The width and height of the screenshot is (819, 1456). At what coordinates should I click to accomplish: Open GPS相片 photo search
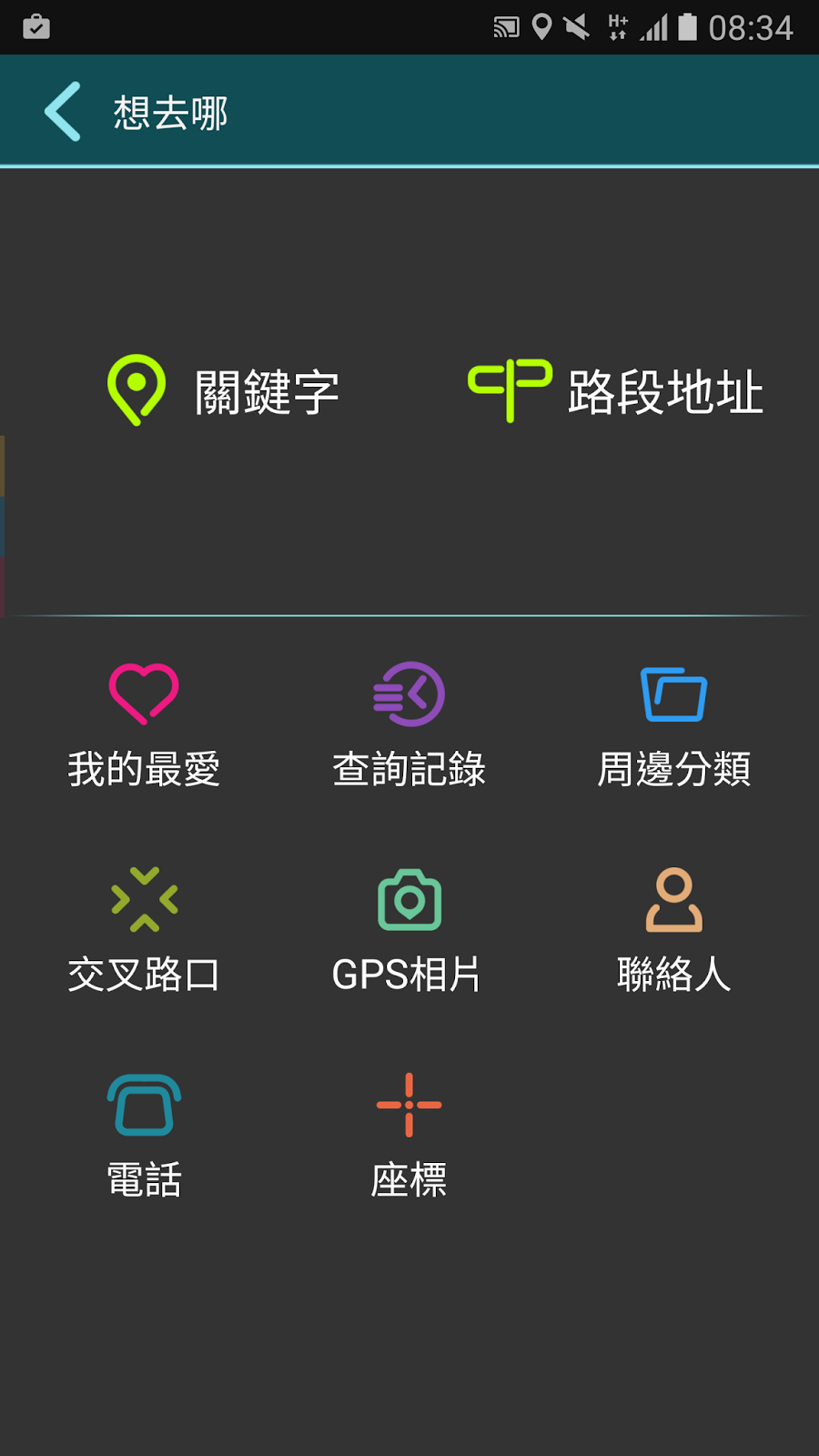pos(409,930)
